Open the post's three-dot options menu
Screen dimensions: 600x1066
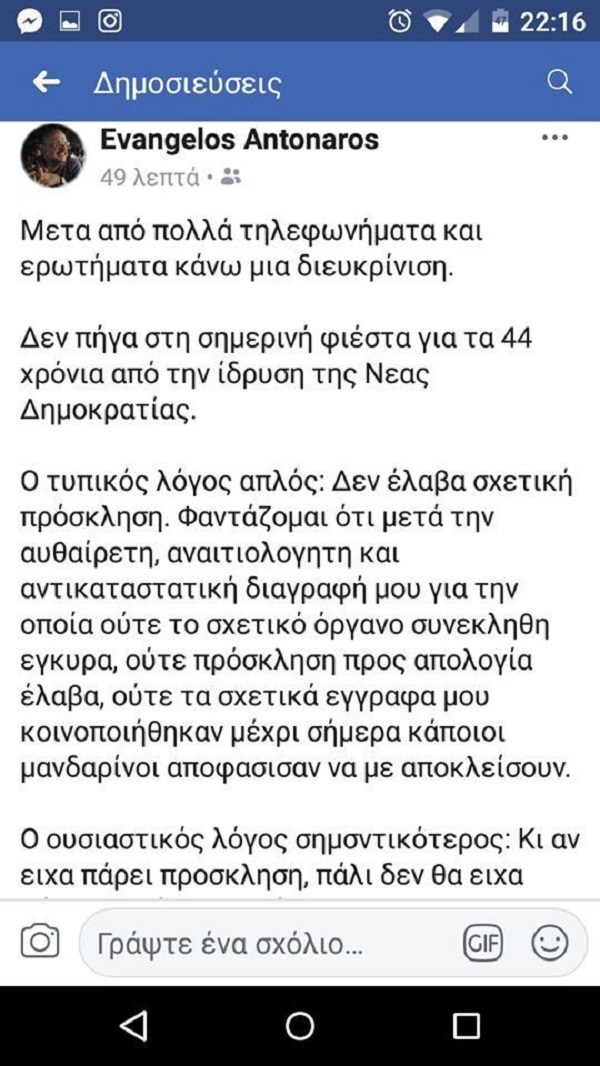pyautogui.click(x=554, y=138)
